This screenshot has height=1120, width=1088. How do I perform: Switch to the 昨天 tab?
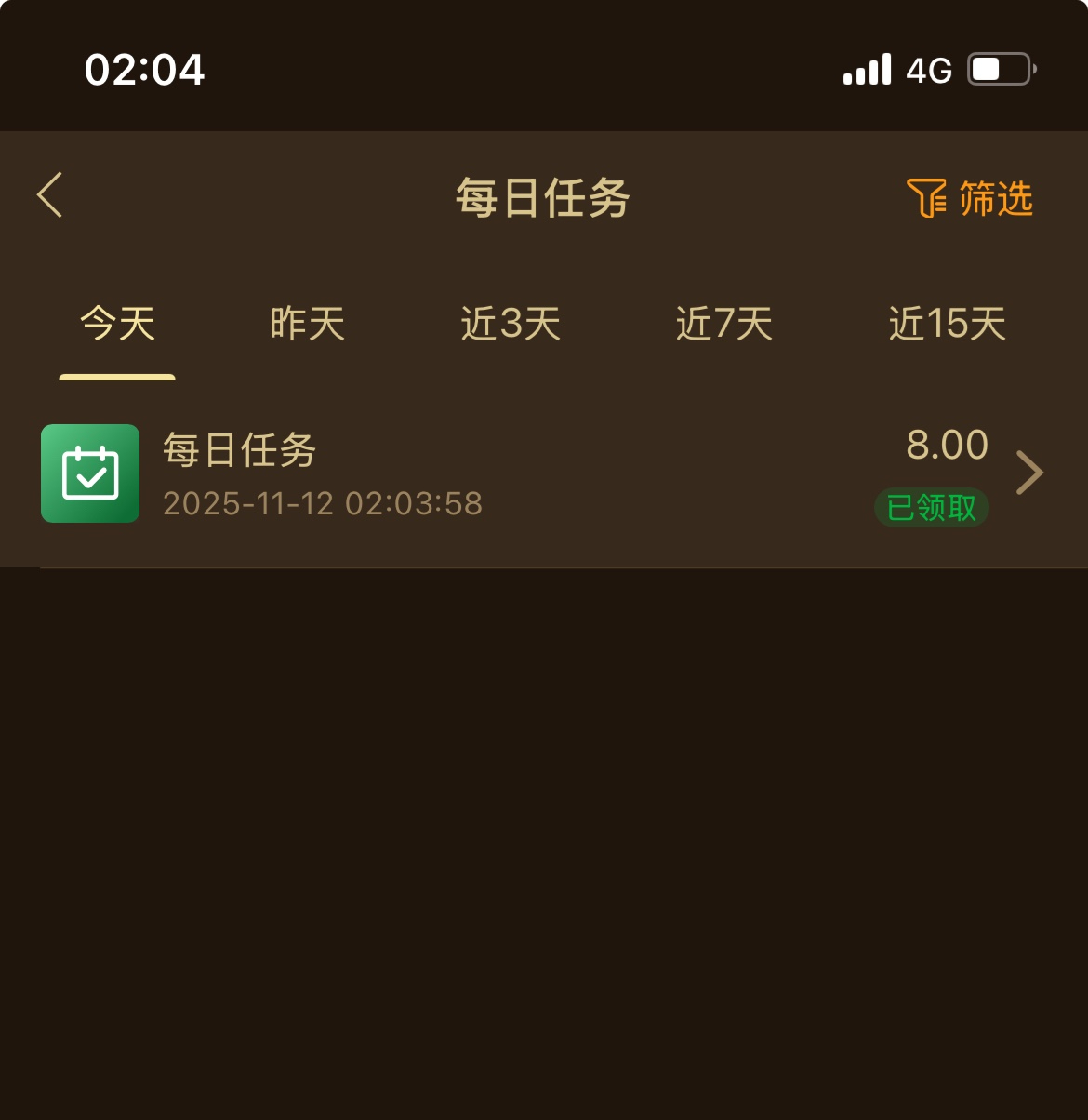[x=308, y=325]
